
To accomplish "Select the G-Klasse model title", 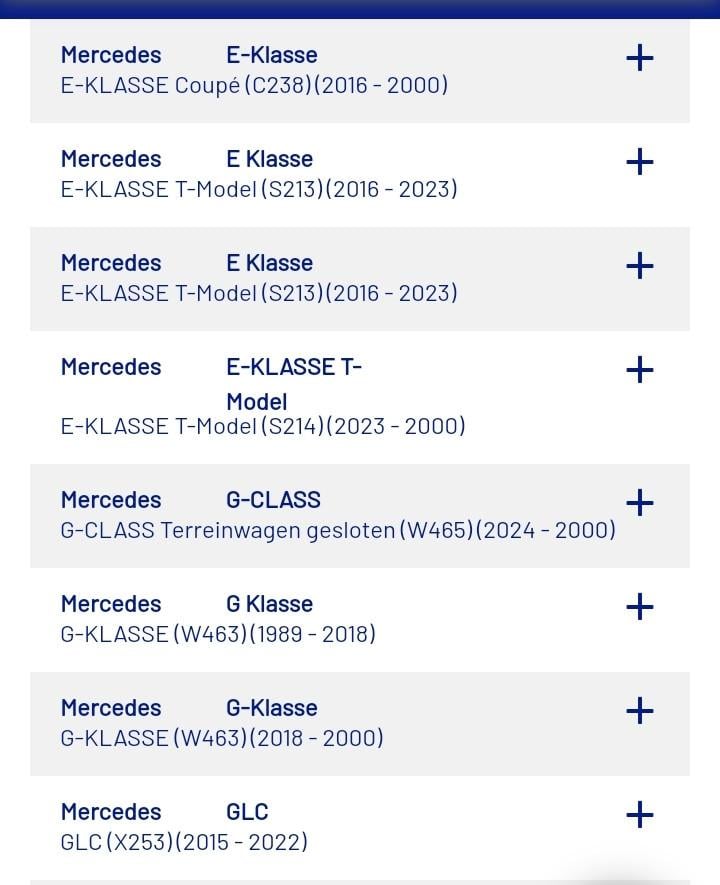I will pos(271,707).
